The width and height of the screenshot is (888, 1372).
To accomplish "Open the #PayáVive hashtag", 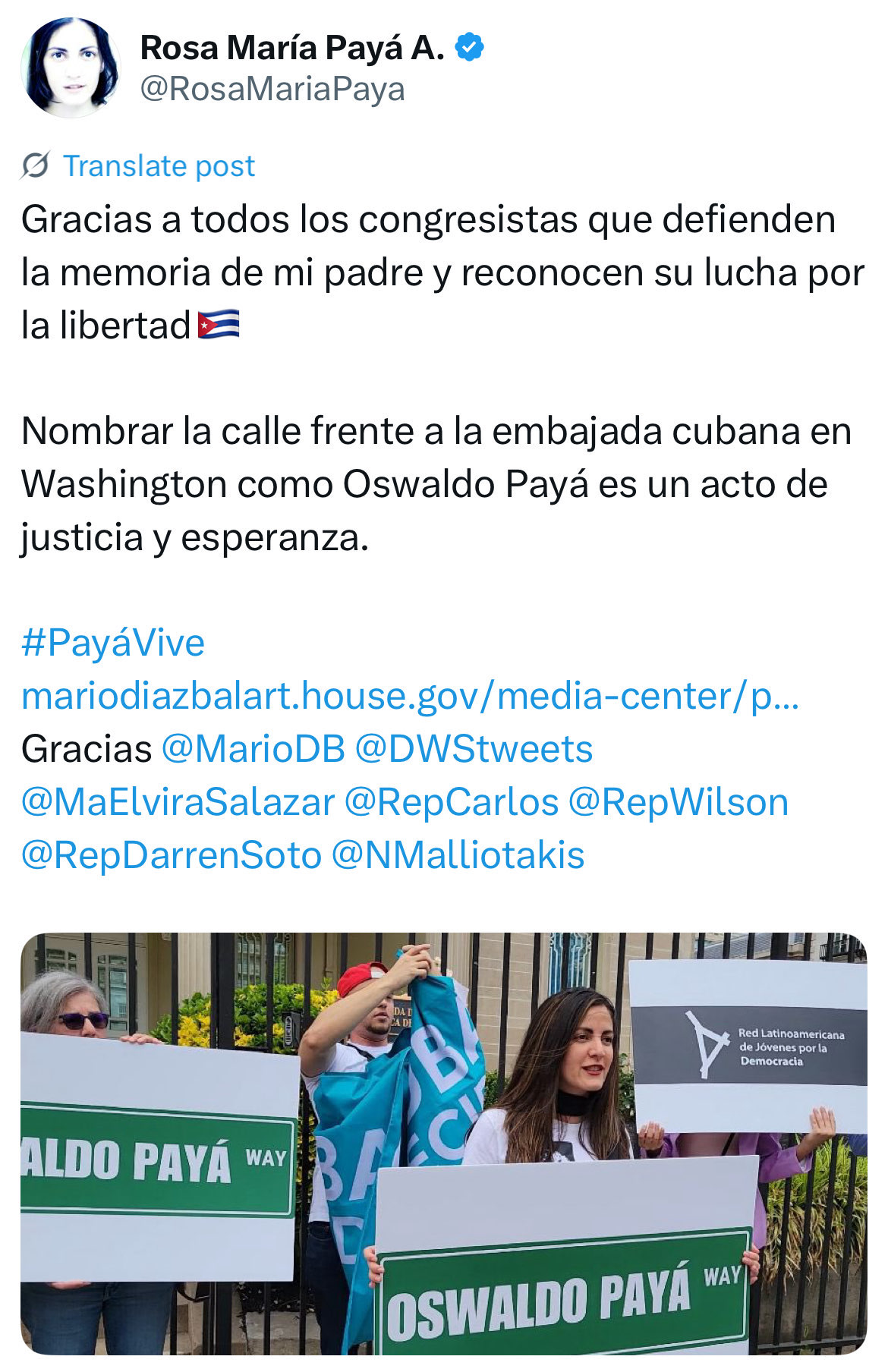I will point(113,643).
